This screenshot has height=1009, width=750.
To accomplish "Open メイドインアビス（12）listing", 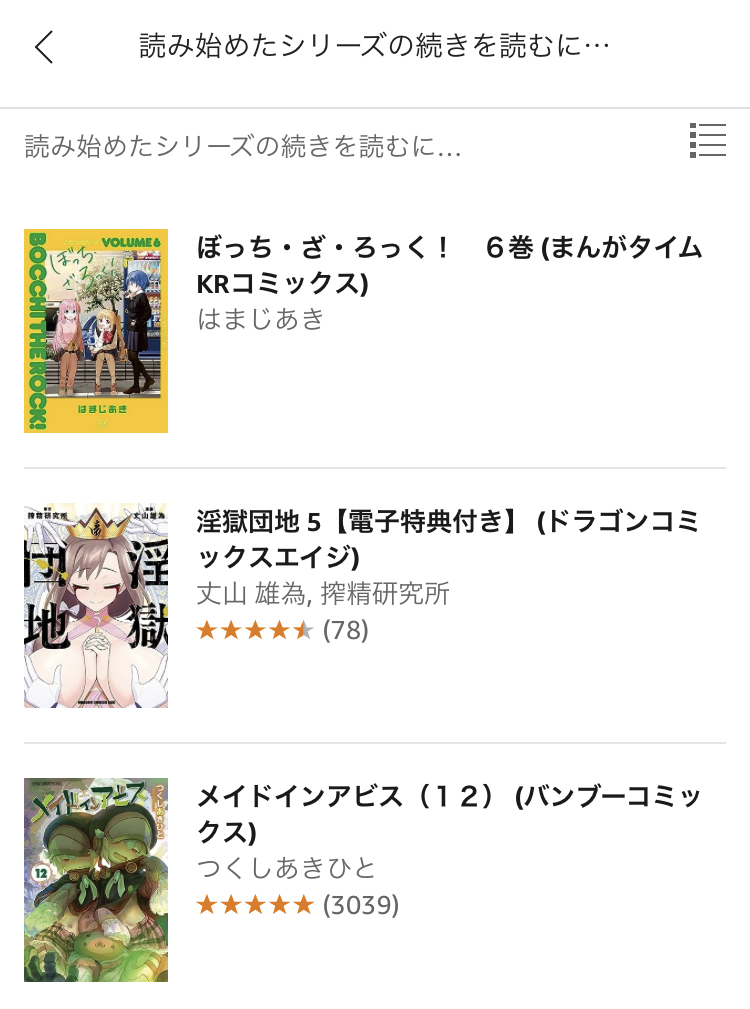I will 449,813.
